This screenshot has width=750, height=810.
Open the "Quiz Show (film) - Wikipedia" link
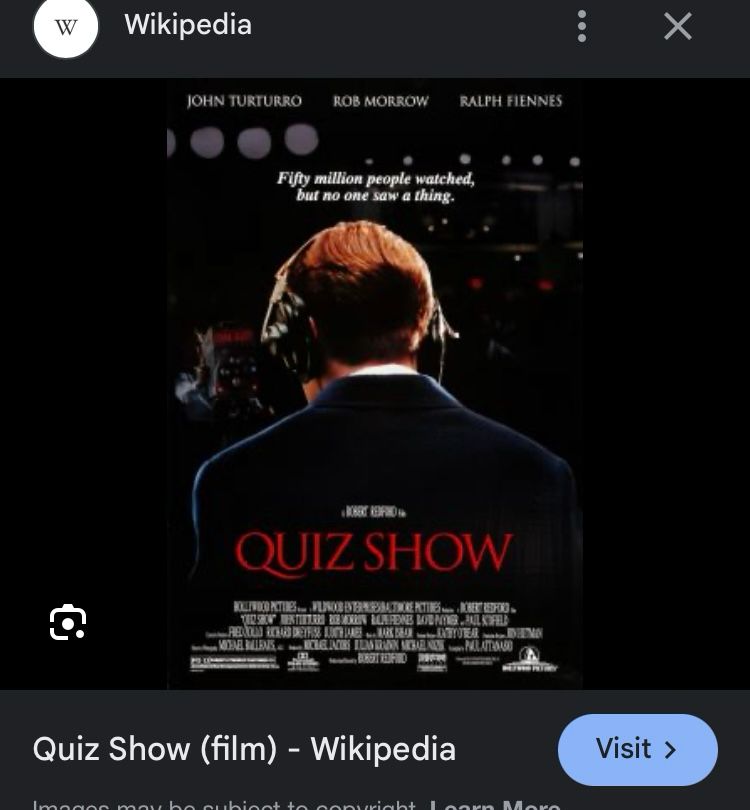pos(244,749)
